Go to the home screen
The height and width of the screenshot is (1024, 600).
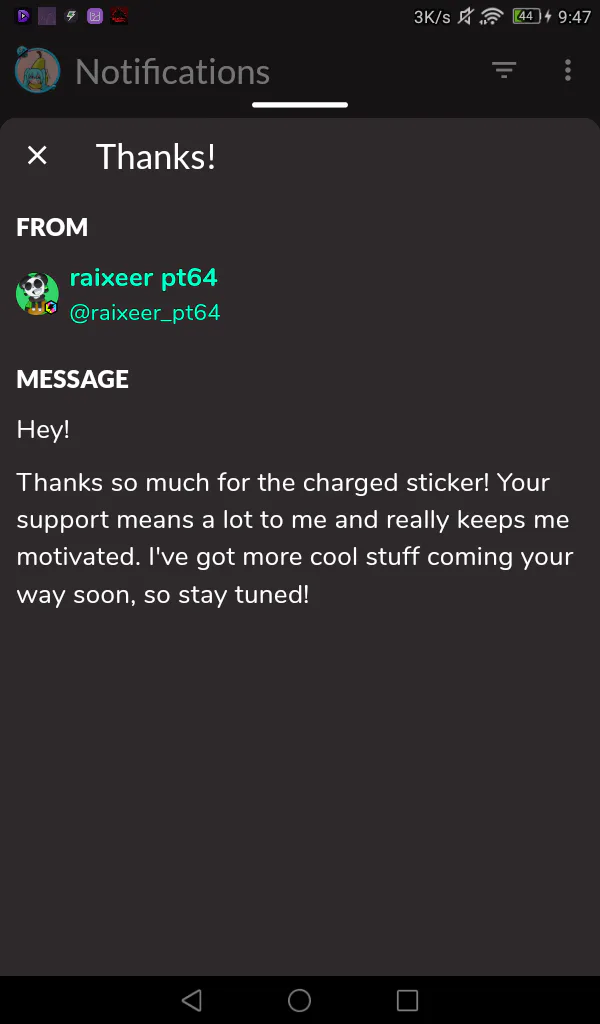[299, 999]
